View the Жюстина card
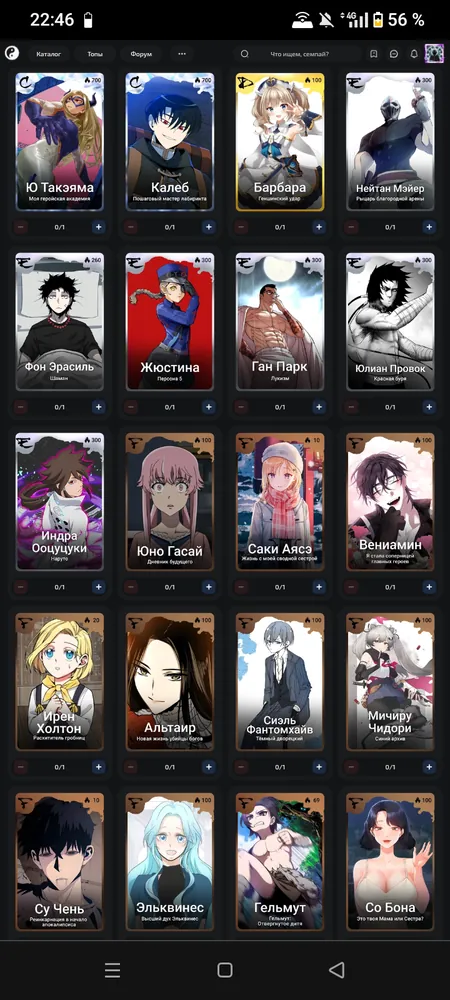The width and height of the screenshot is (450, 1000). [170, 321]
